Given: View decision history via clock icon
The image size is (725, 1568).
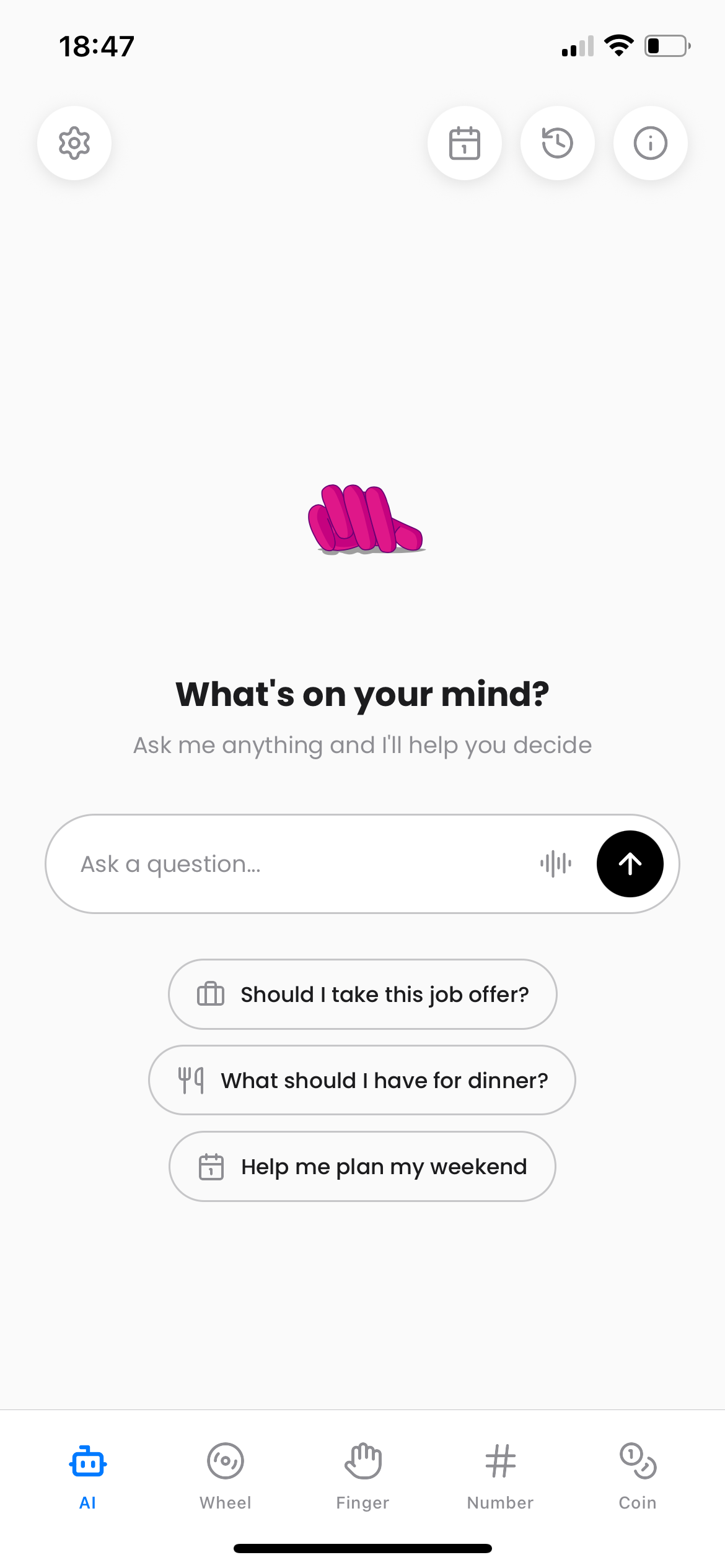Looking at the screenshot, I should coord(557,143).
